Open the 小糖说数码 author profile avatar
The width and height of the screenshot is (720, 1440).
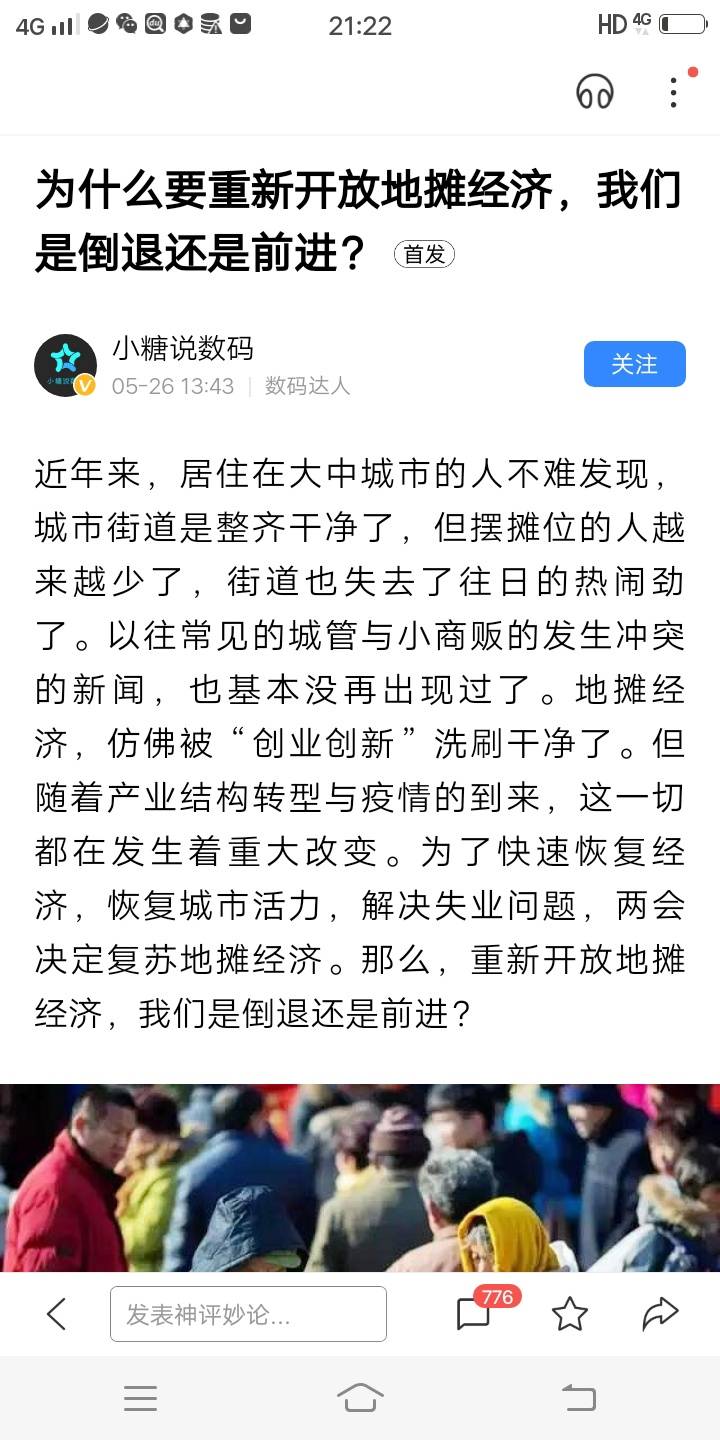tap(65, 366)
